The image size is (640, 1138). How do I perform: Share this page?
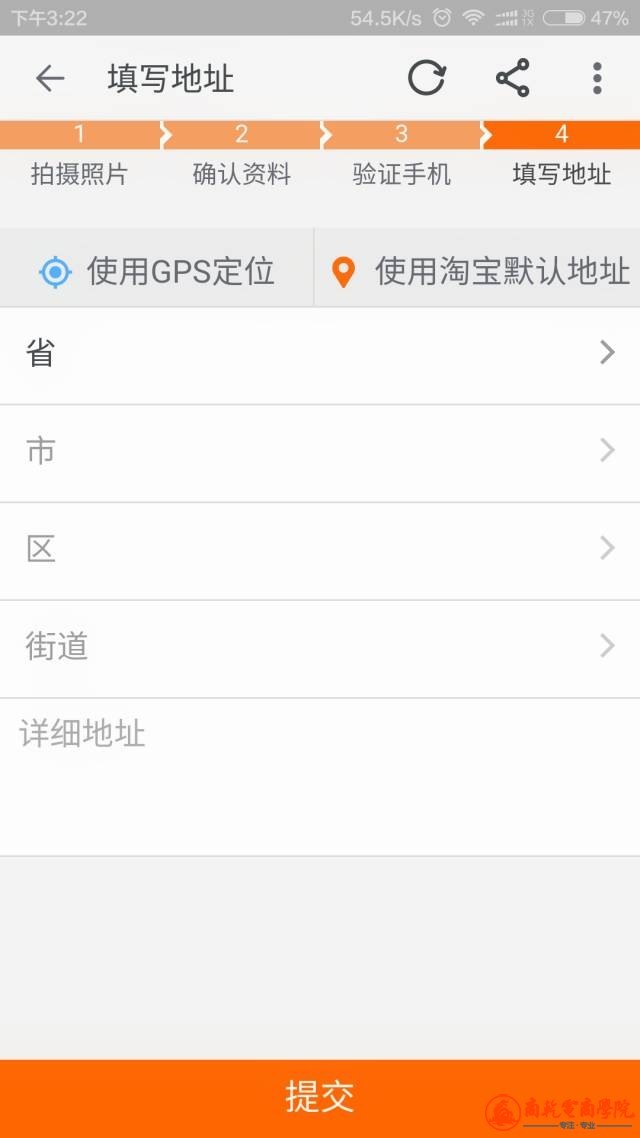[x=512, y=78]
